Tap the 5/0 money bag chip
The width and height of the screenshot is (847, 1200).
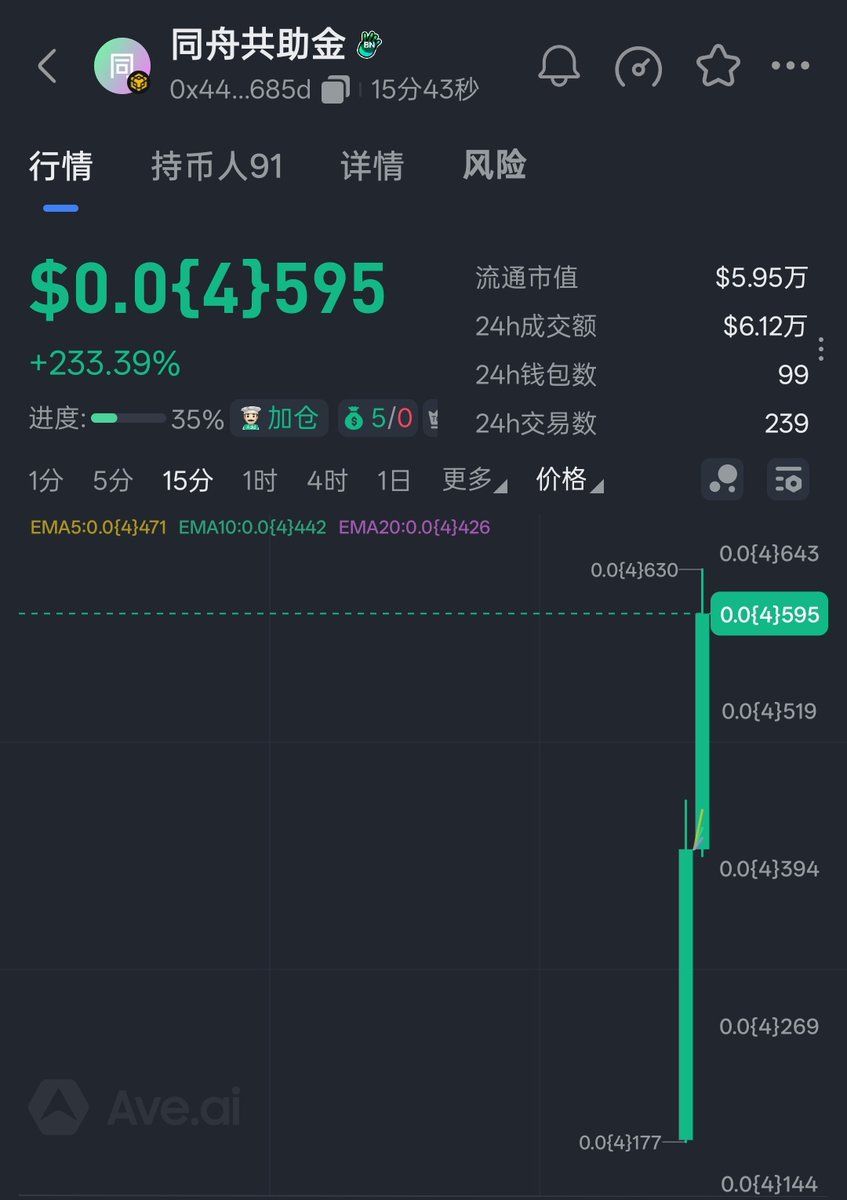tap(378, 418)
